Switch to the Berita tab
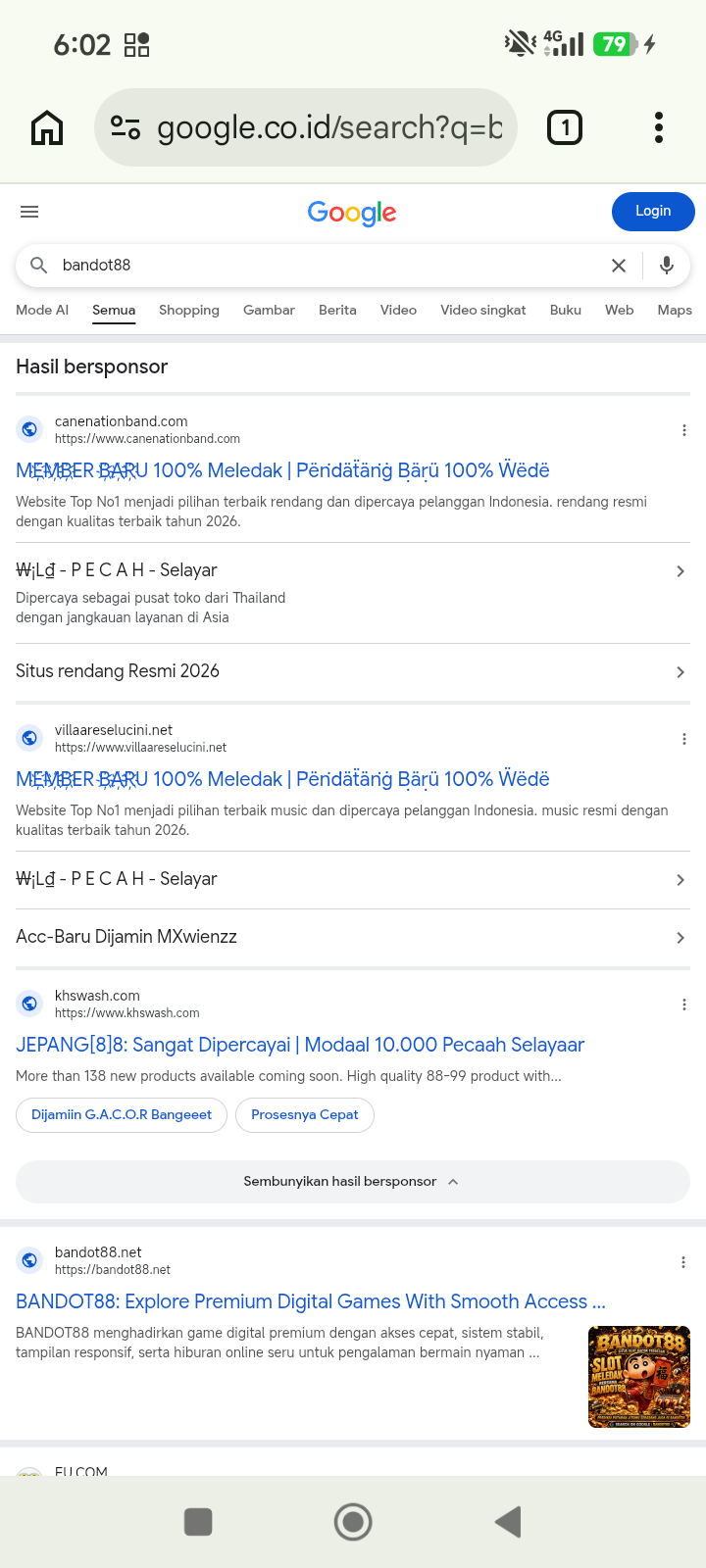The height and width of the screenshot is (1568, 706). (x=337, y=310)
